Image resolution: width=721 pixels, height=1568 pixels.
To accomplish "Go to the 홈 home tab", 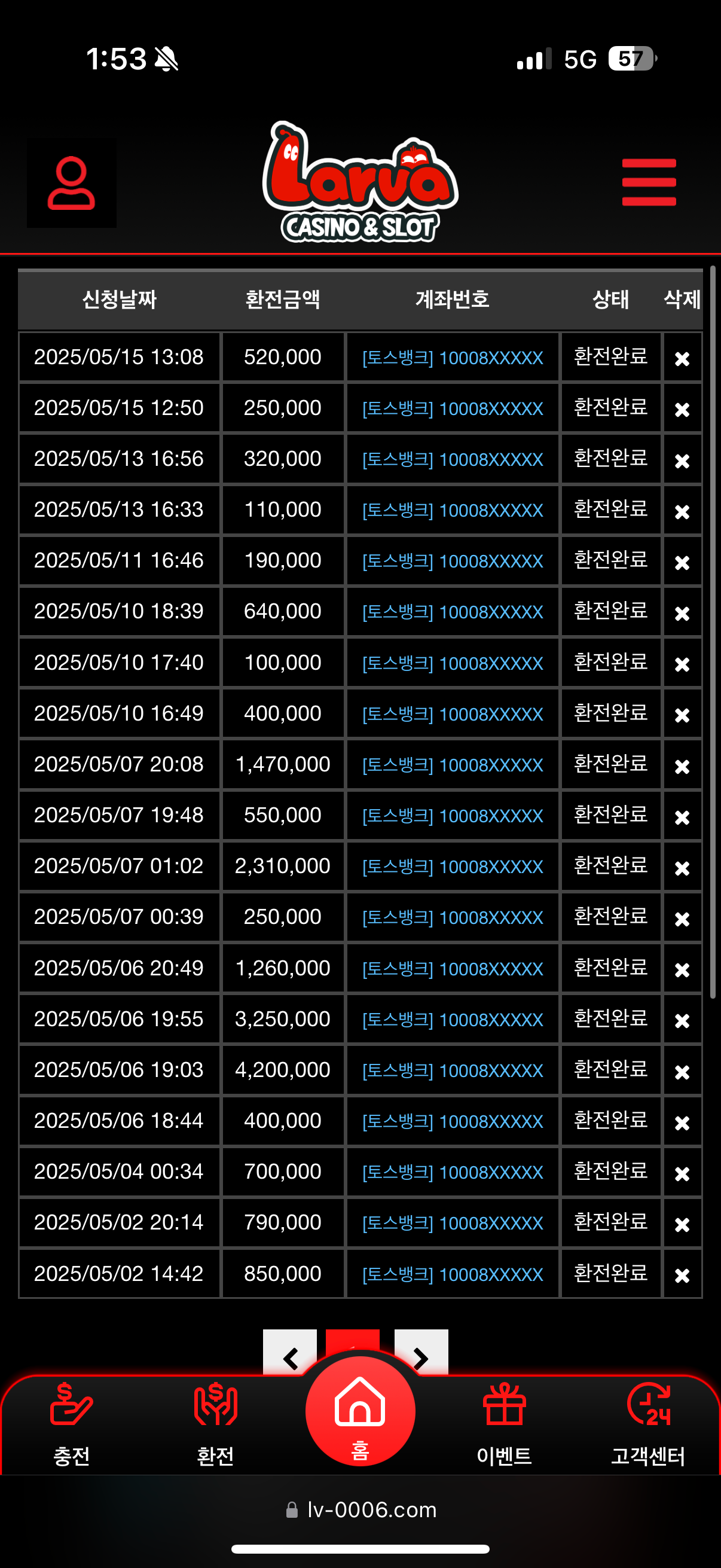I will (x=360, y=1412).
